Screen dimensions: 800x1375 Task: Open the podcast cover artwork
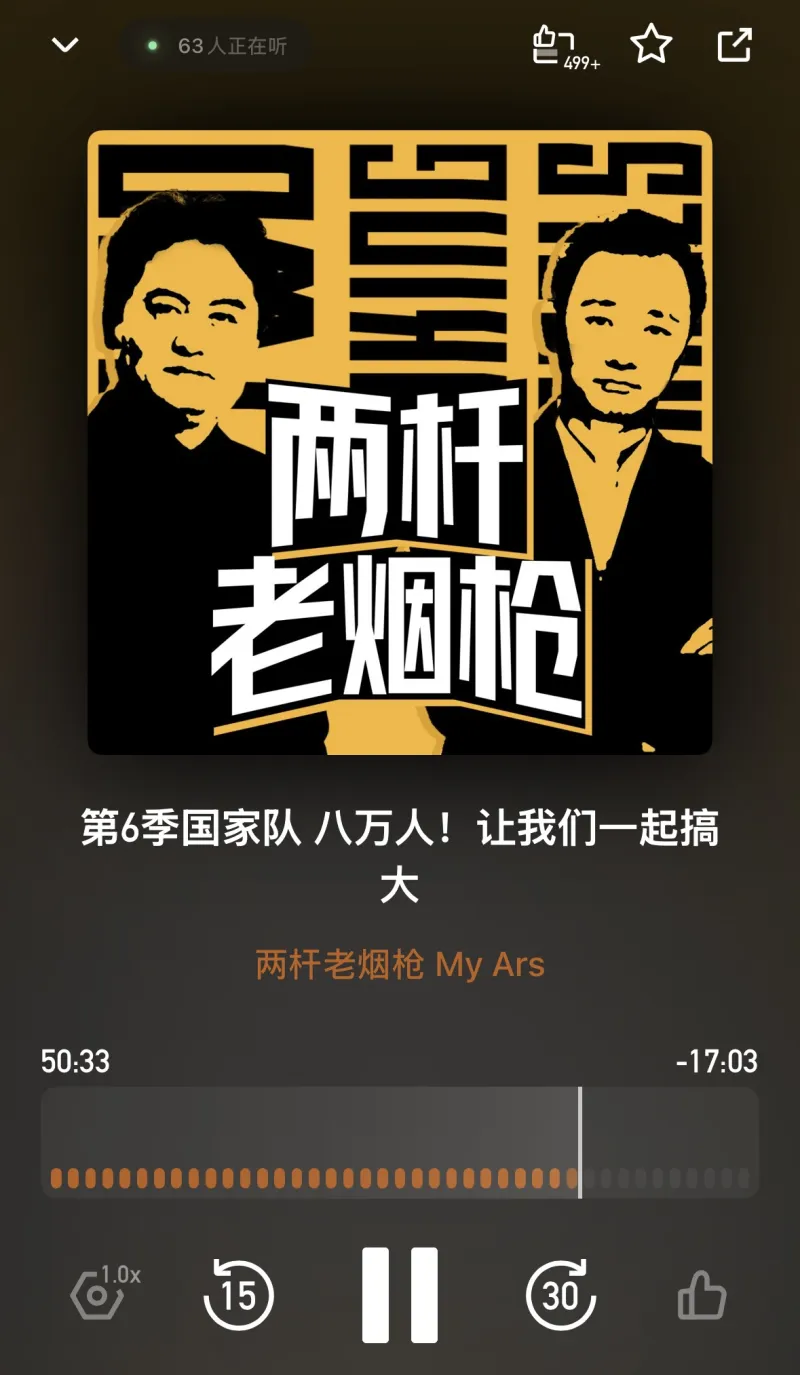point(400,442)
